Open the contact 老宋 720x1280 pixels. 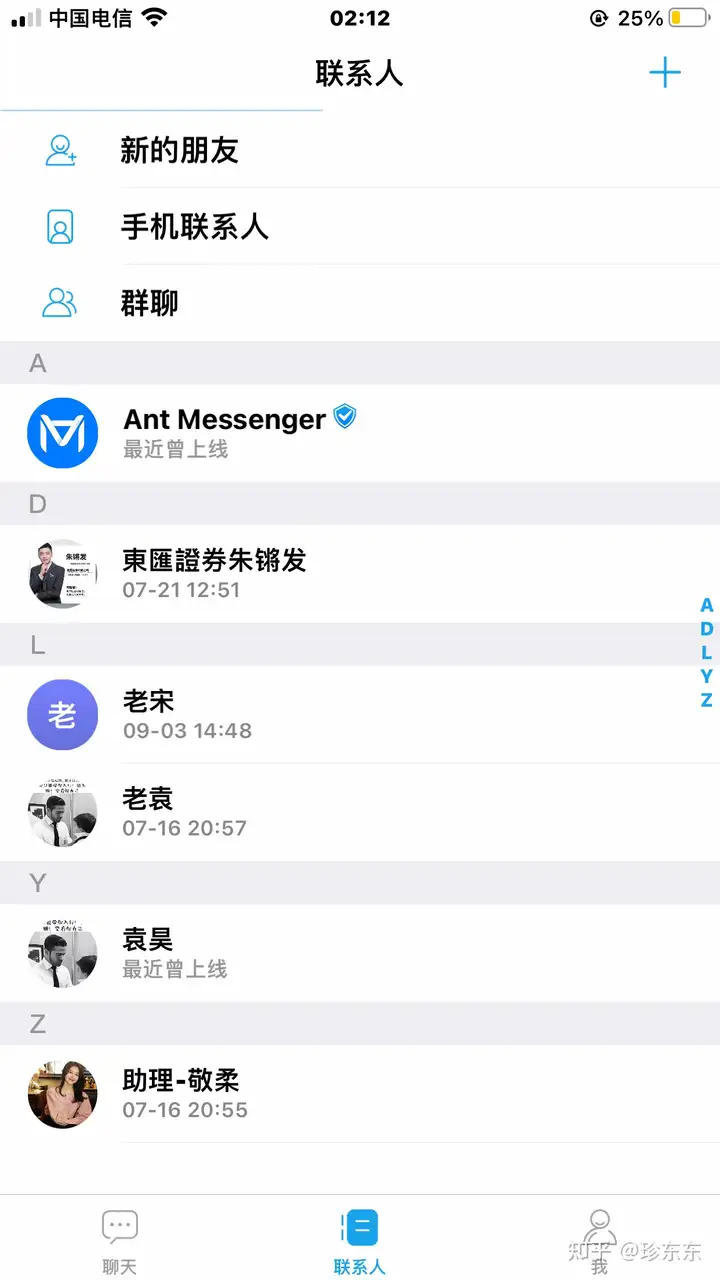pos(150,714)
